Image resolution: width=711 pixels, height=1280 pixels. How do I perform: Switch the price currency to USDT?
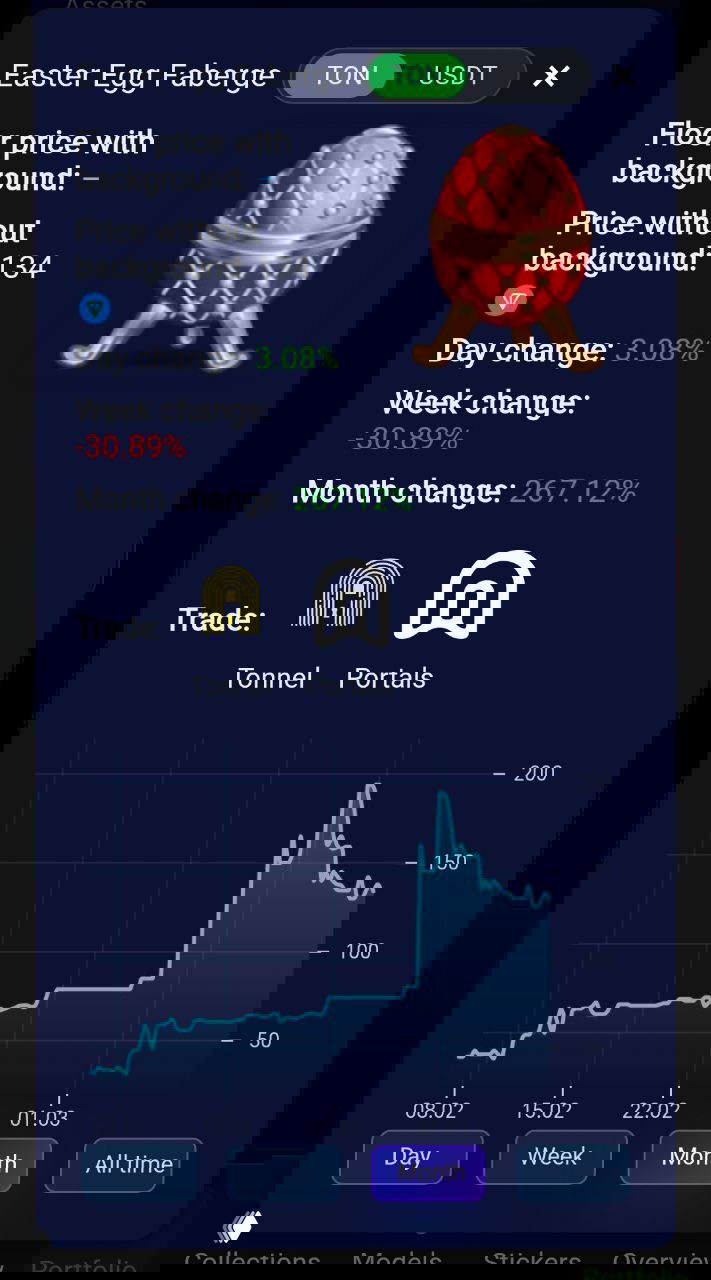coord(457,76)
